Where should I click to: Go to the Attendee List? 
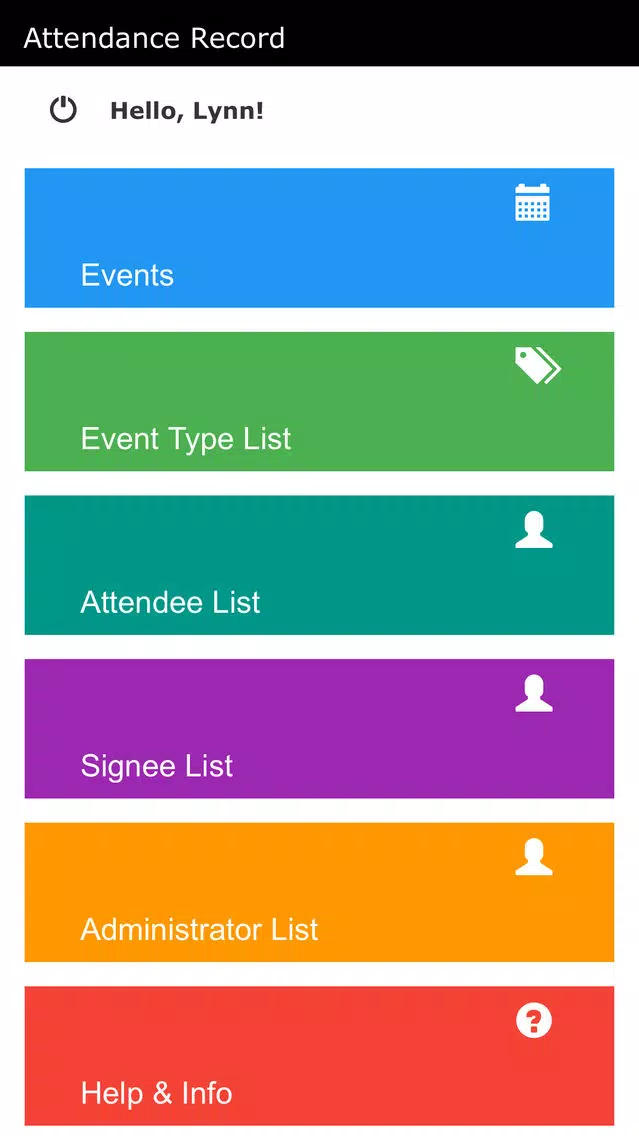pos(320,565)
